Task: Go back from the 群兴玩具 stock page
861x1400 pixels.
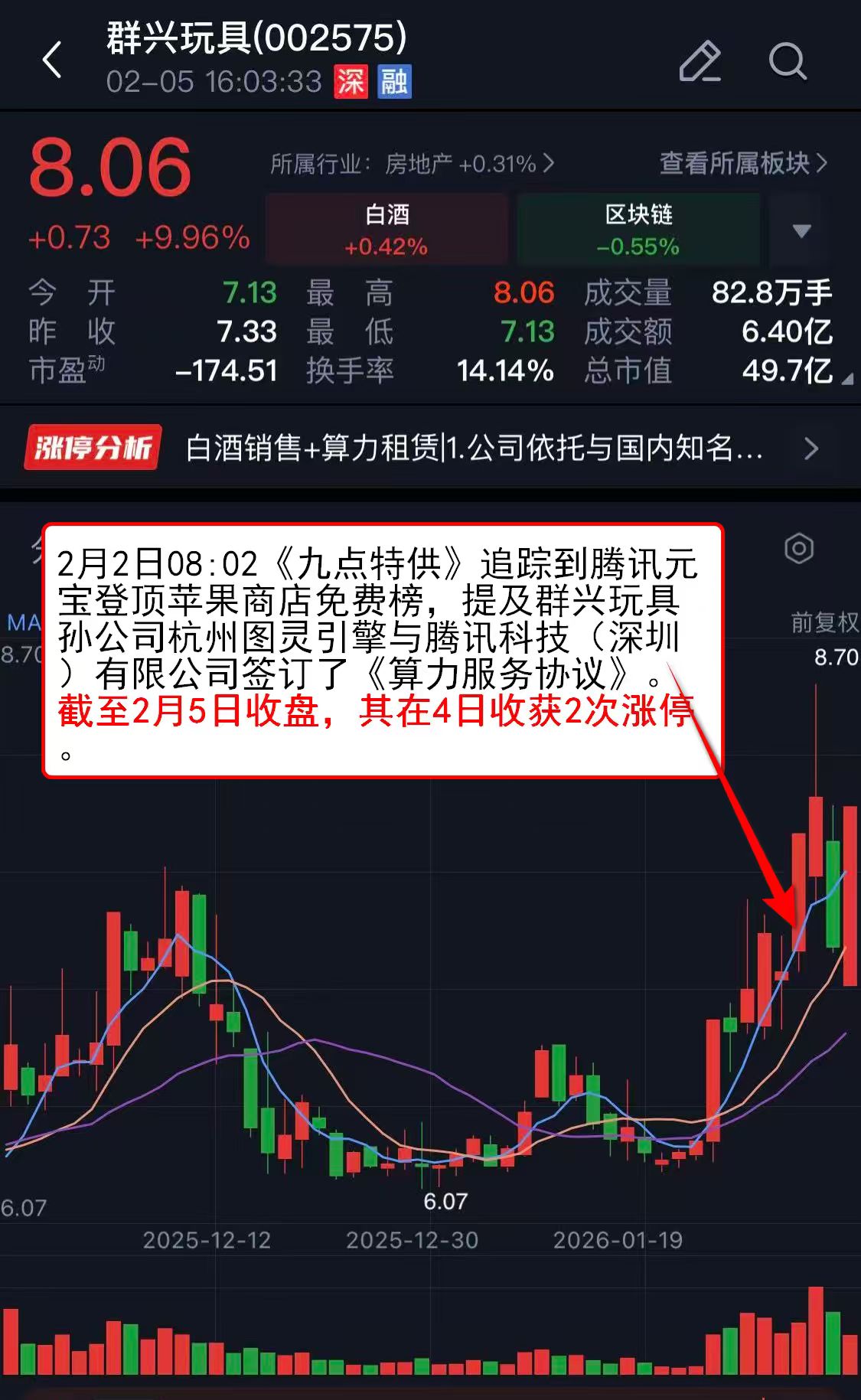Action: pos(52,60)
